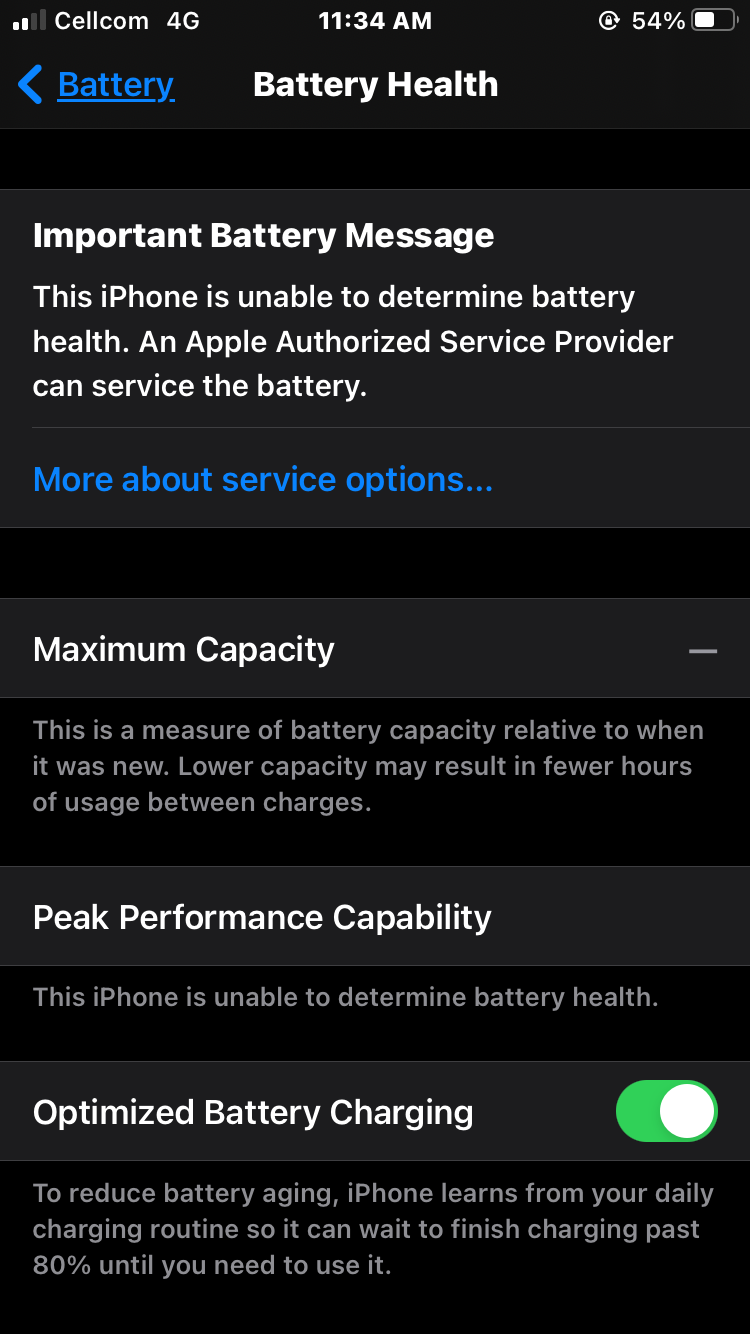Click the orientation lock icon

(x=609, y=20)
